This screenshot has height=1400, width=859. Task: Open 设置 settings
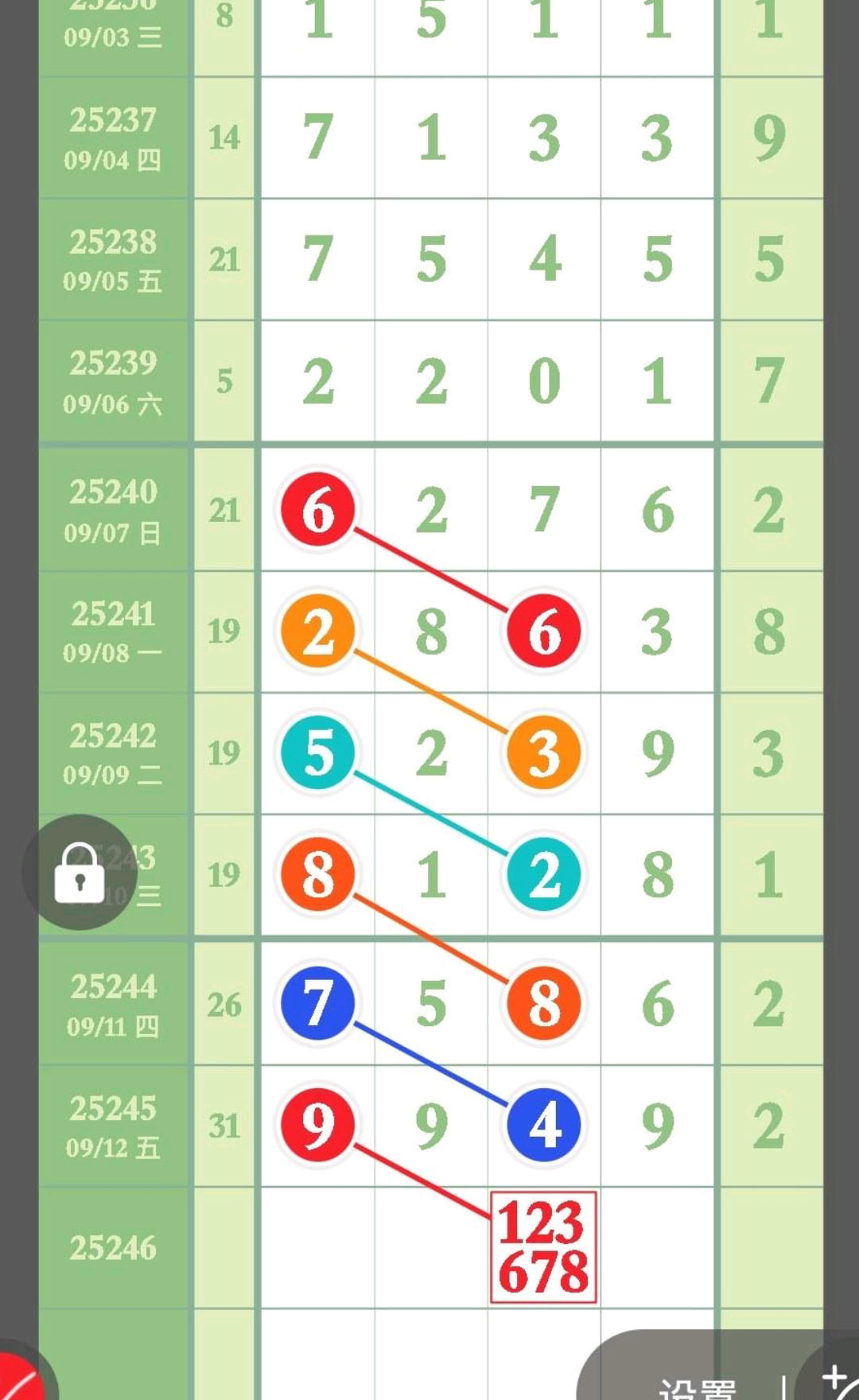697,1387
